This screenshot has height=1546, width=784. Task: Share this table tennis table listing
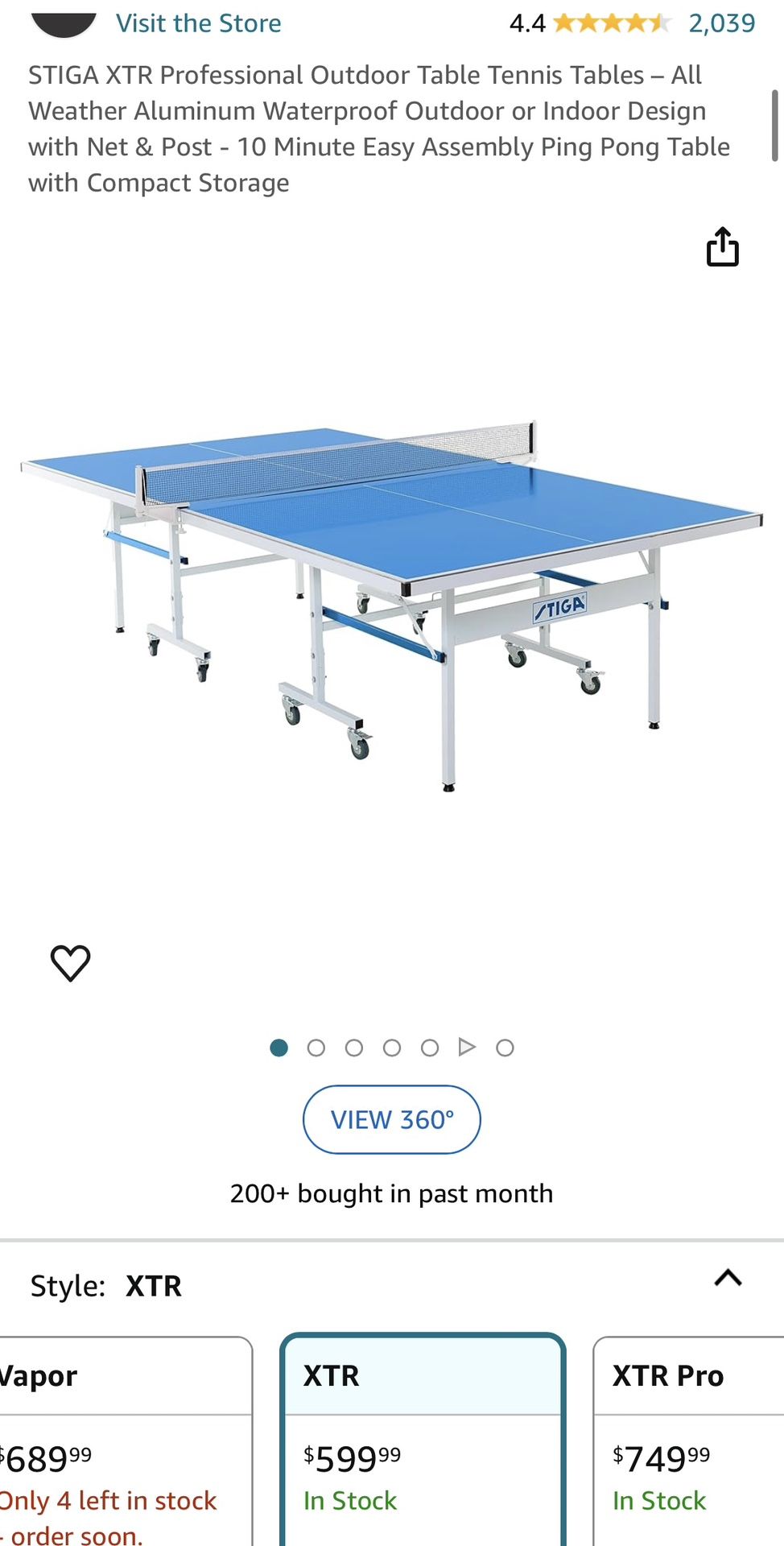click(x=722, y=246)
